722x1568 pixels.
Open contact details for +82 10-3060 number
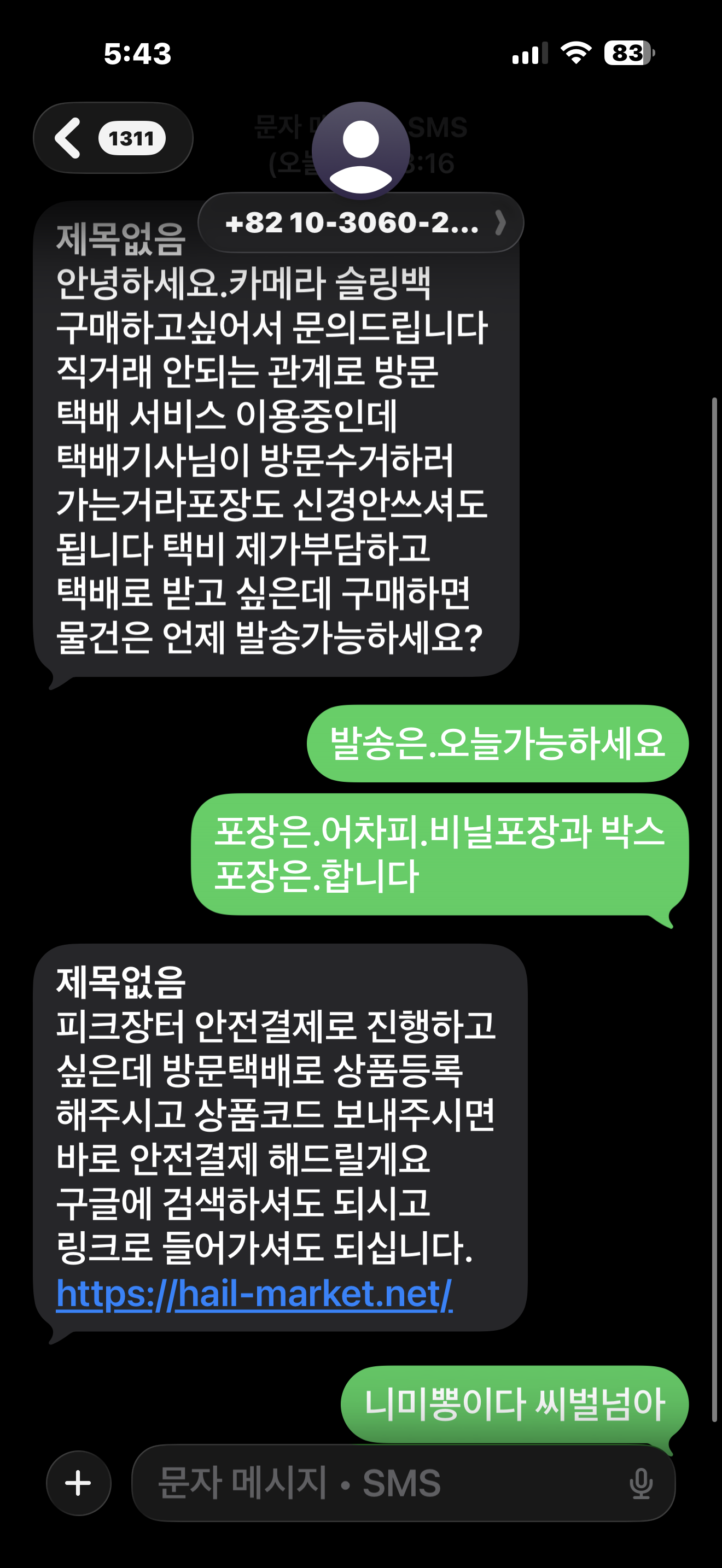click(x=360, y=223)
